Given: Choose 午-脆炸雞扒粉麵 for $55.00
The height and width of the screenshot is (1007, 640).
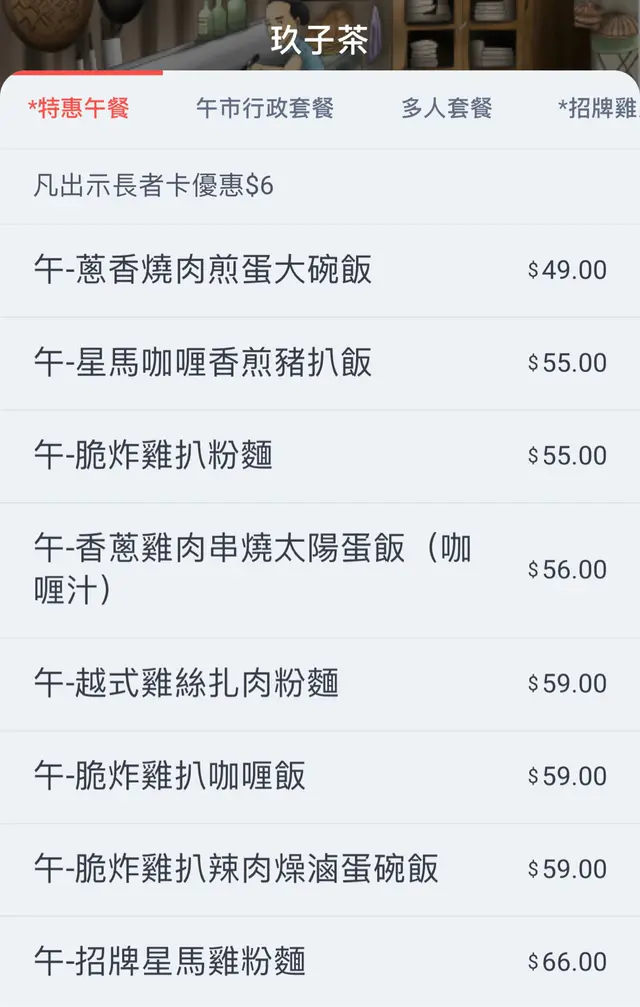Looking at the screenshot, I should (x=320, y=456).
